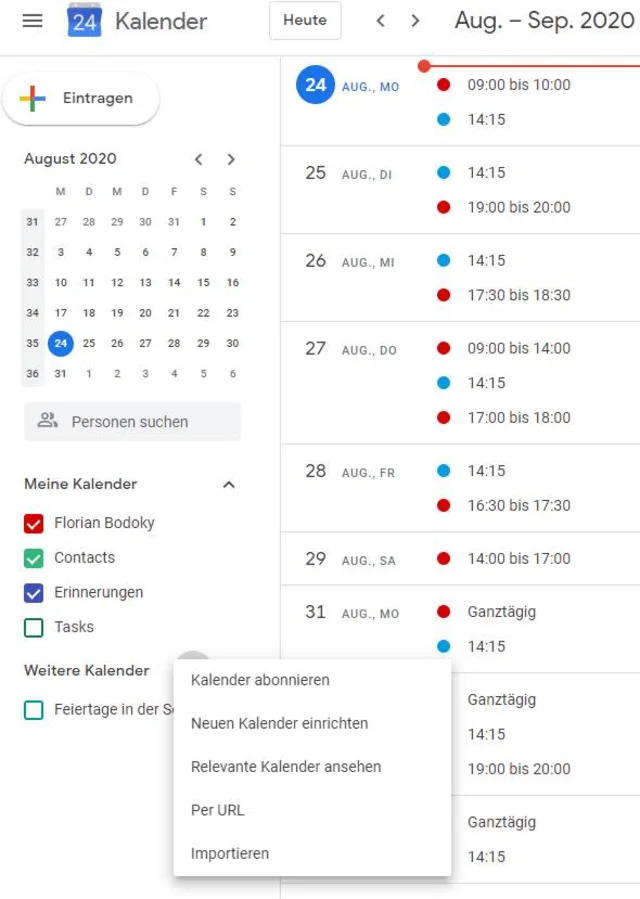Open the main hamburger menu

click(32, 20)
